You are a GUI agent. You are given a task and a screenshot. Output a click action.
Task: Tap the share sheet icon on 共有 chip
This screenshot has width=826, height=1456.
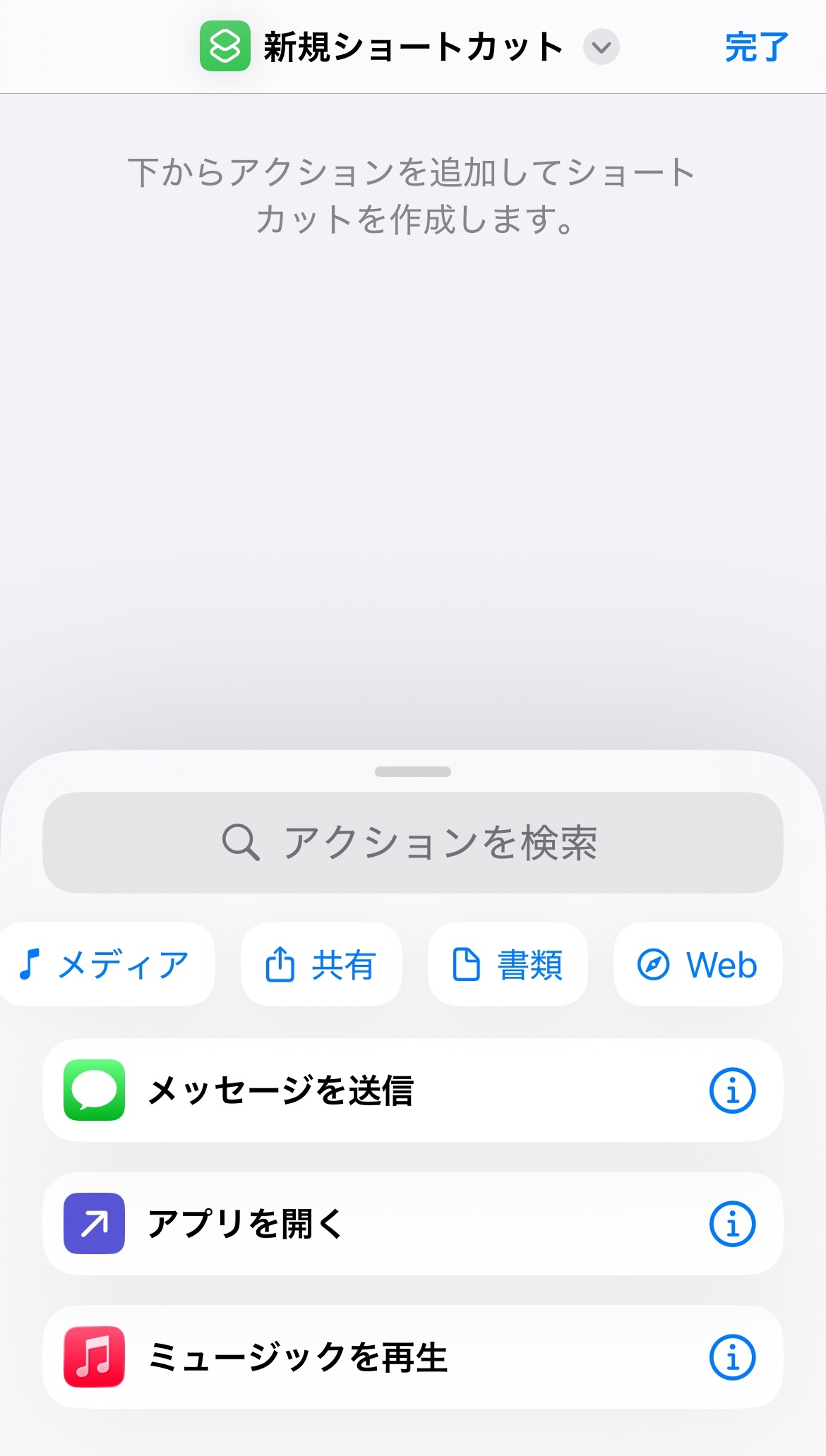click(280, 964)
